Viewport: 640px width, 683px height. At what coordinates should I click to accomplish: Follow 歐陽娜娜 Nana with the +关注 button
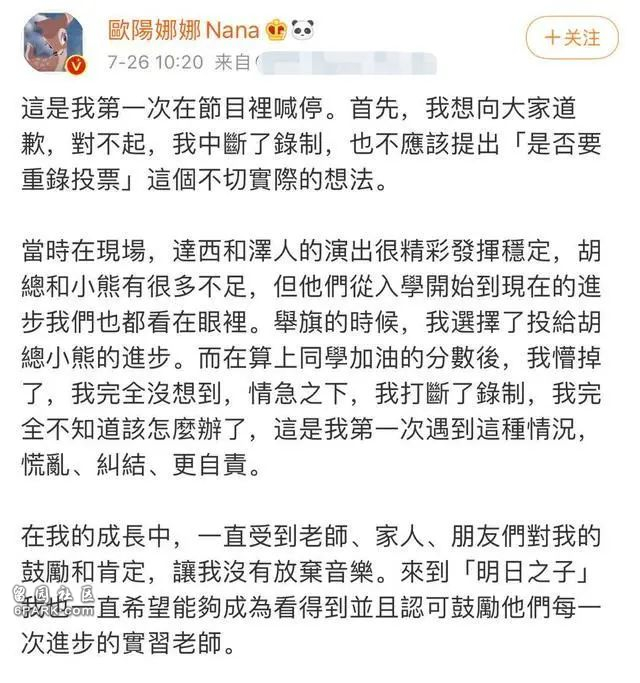tap(572, 38)
